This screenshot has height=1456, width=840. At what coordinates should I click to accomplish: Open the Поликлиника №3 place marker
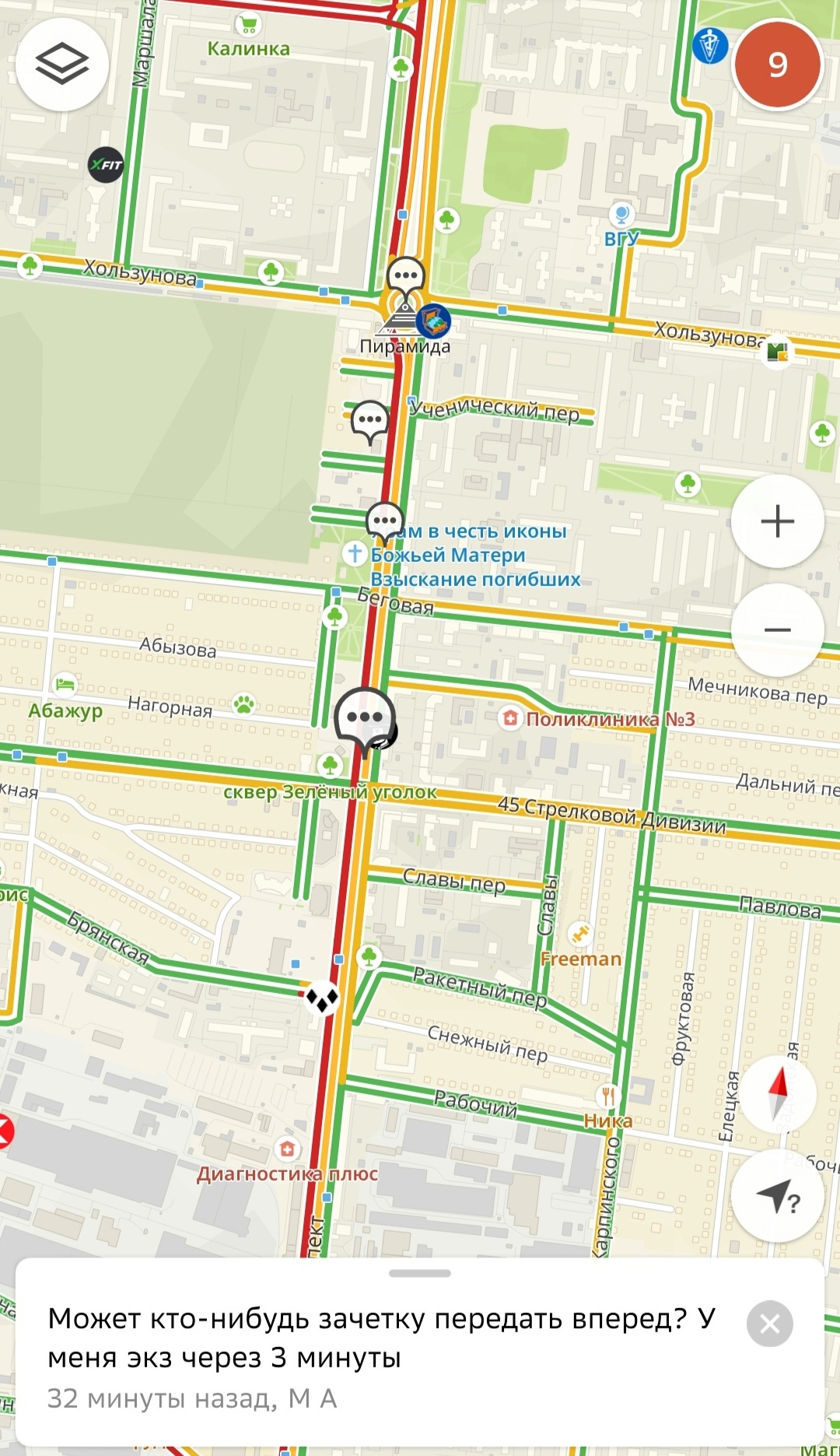510,718
